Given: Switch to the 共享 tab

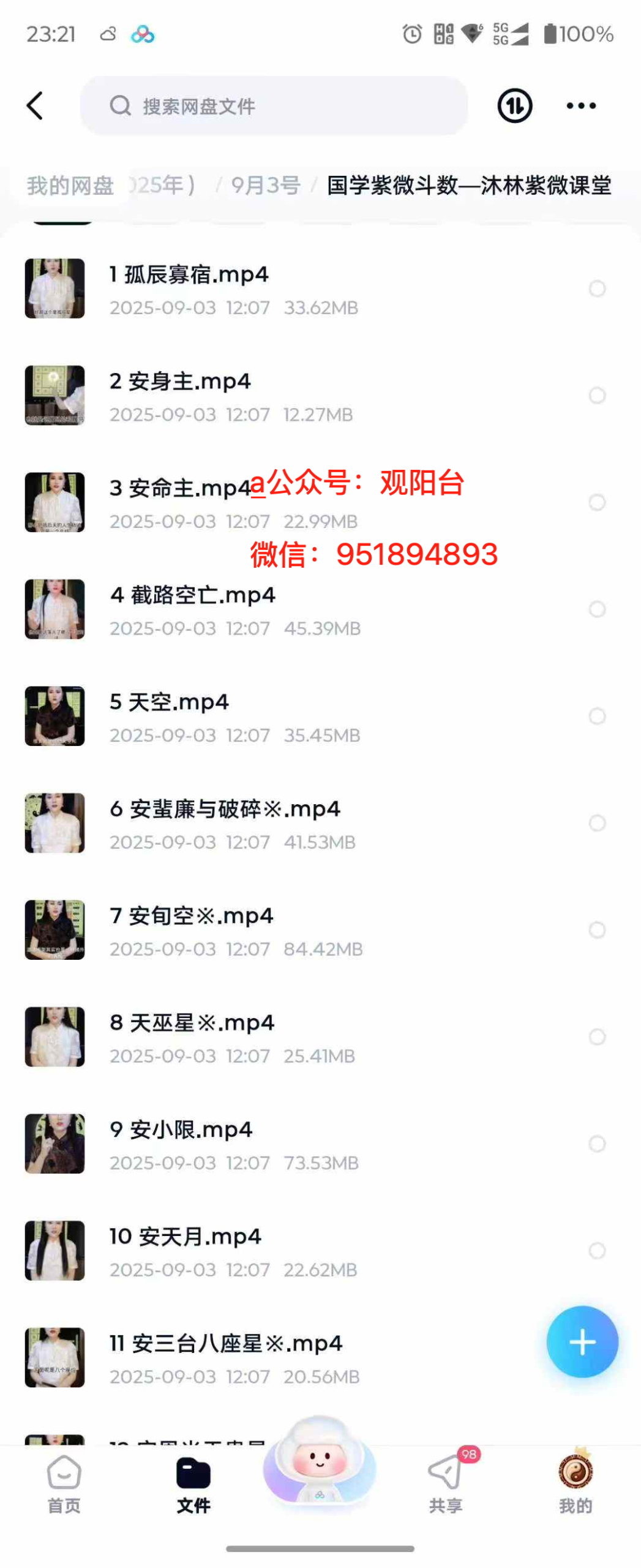Looking at the screenshot, I should (x=445, y=1483).
